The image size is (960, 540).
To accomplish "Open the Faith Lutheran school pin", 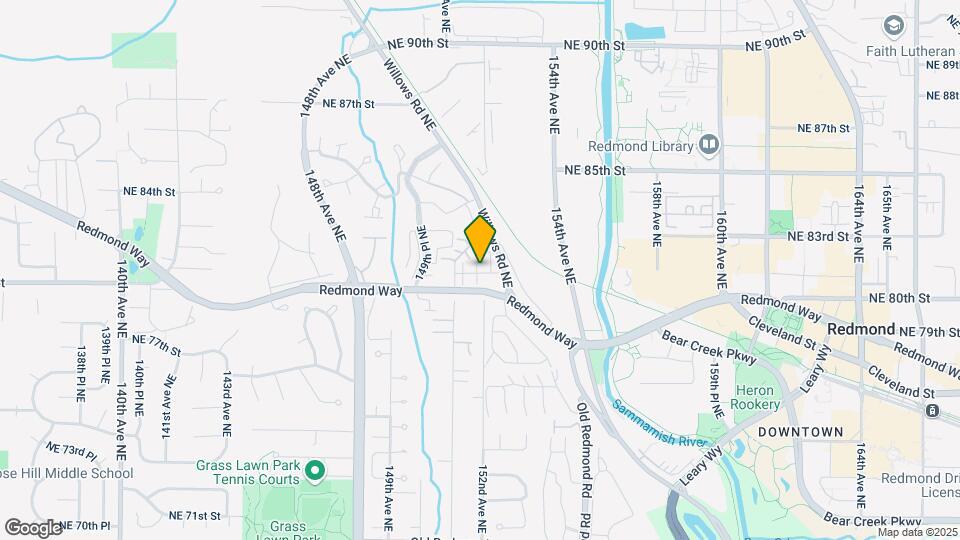I will tap(894, 26).
